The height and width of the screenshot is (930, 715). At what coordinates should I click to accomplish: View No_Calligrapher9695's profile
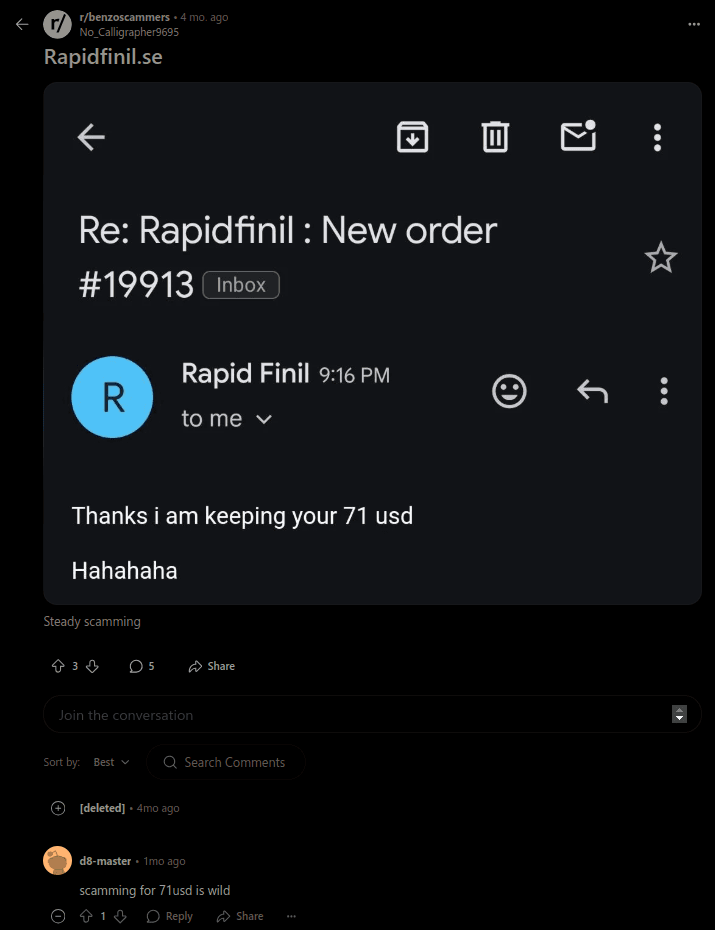coord(129,32)
